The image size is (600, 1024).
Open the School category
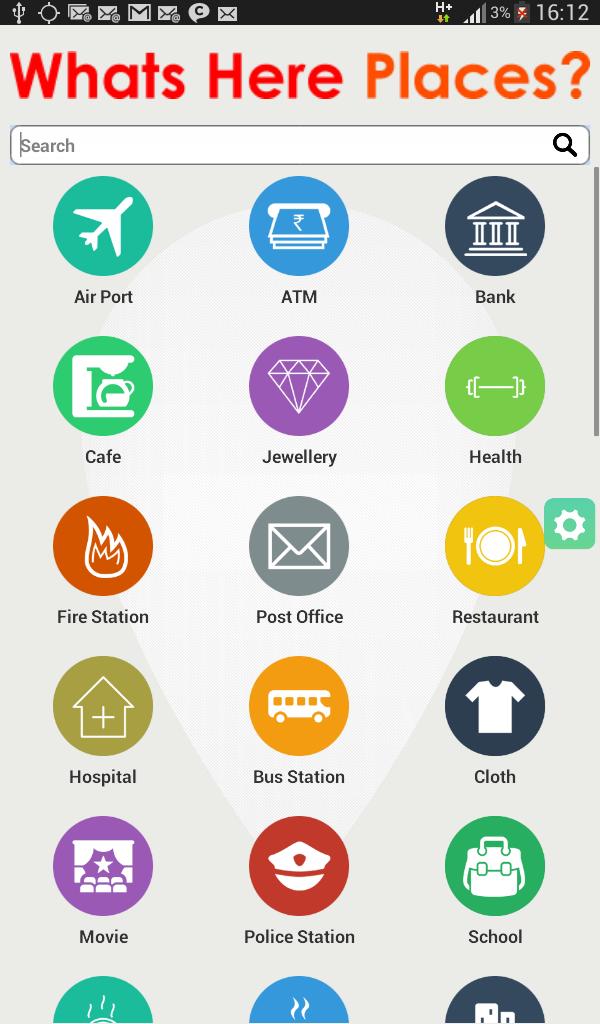coord(495,866)
